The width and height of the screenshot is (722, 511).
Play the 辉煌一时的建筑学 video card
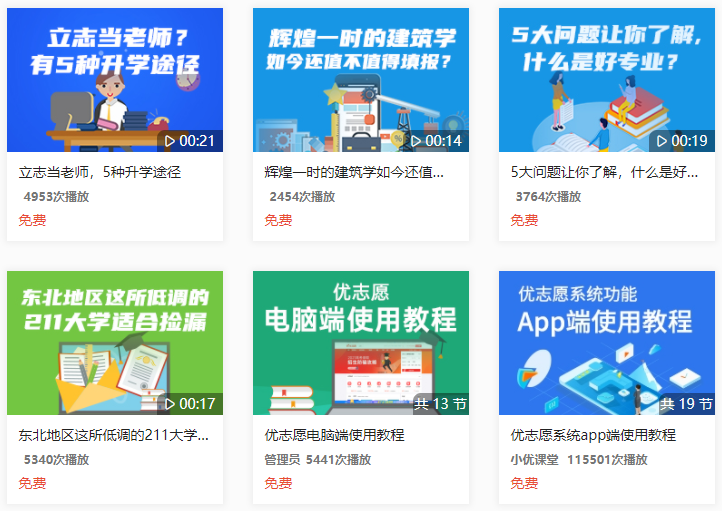pyautogui.click(x=360, y=81)
